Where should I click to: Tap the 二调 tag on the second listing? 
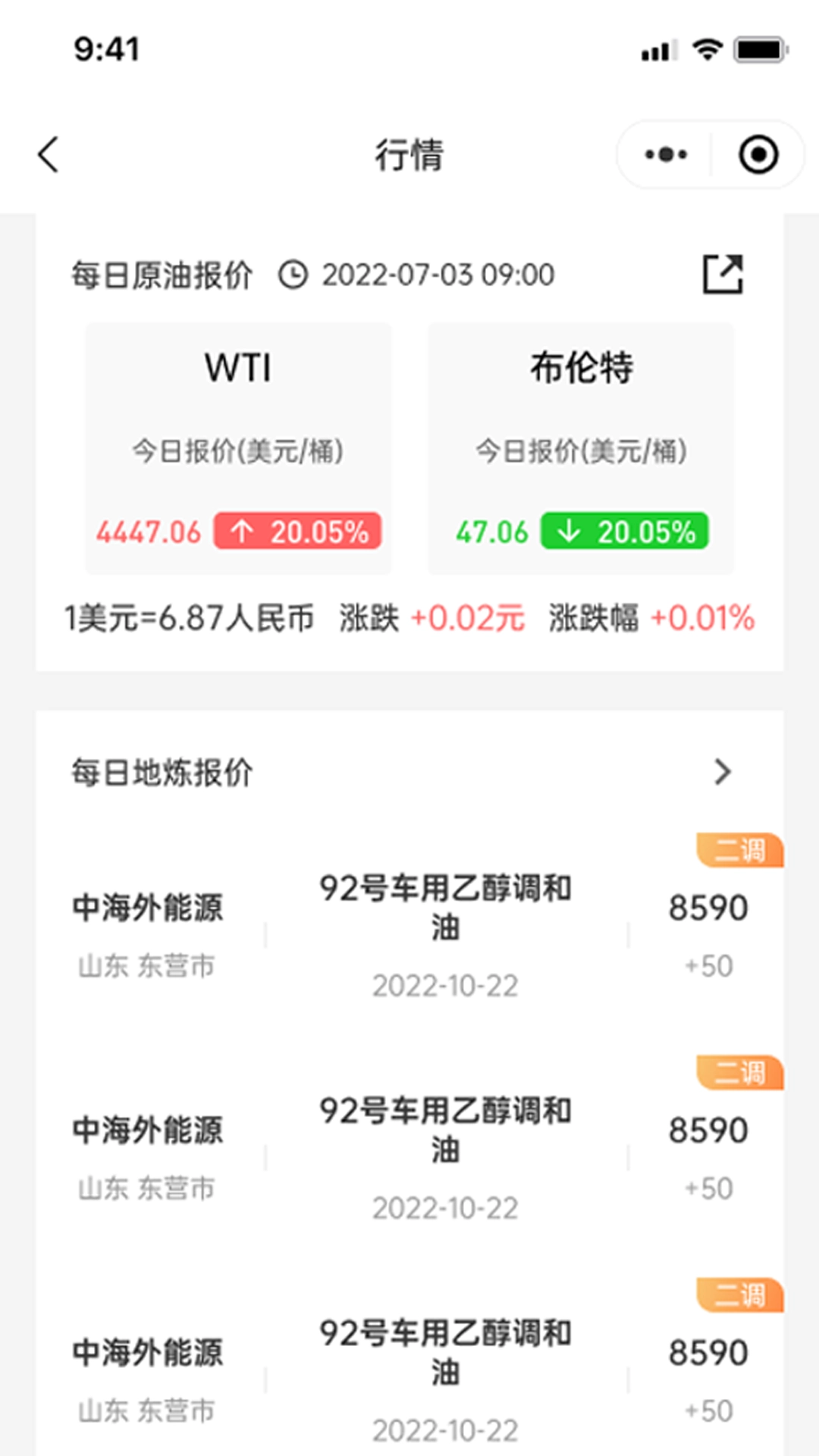coord(739,1072)
